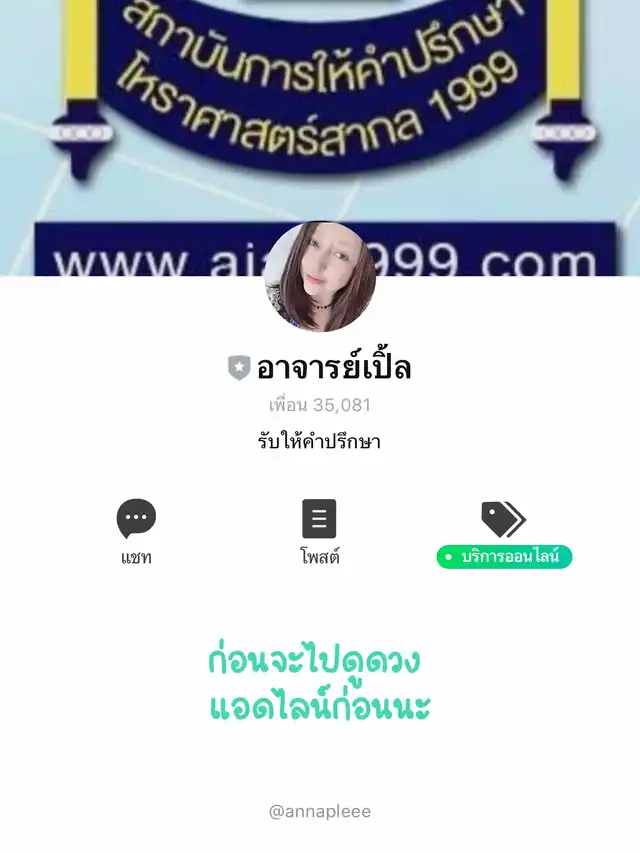Enlarge อาจารย์เปิ้ล's round profile photo
Screen dimensions: 640x853
point(320,277)
